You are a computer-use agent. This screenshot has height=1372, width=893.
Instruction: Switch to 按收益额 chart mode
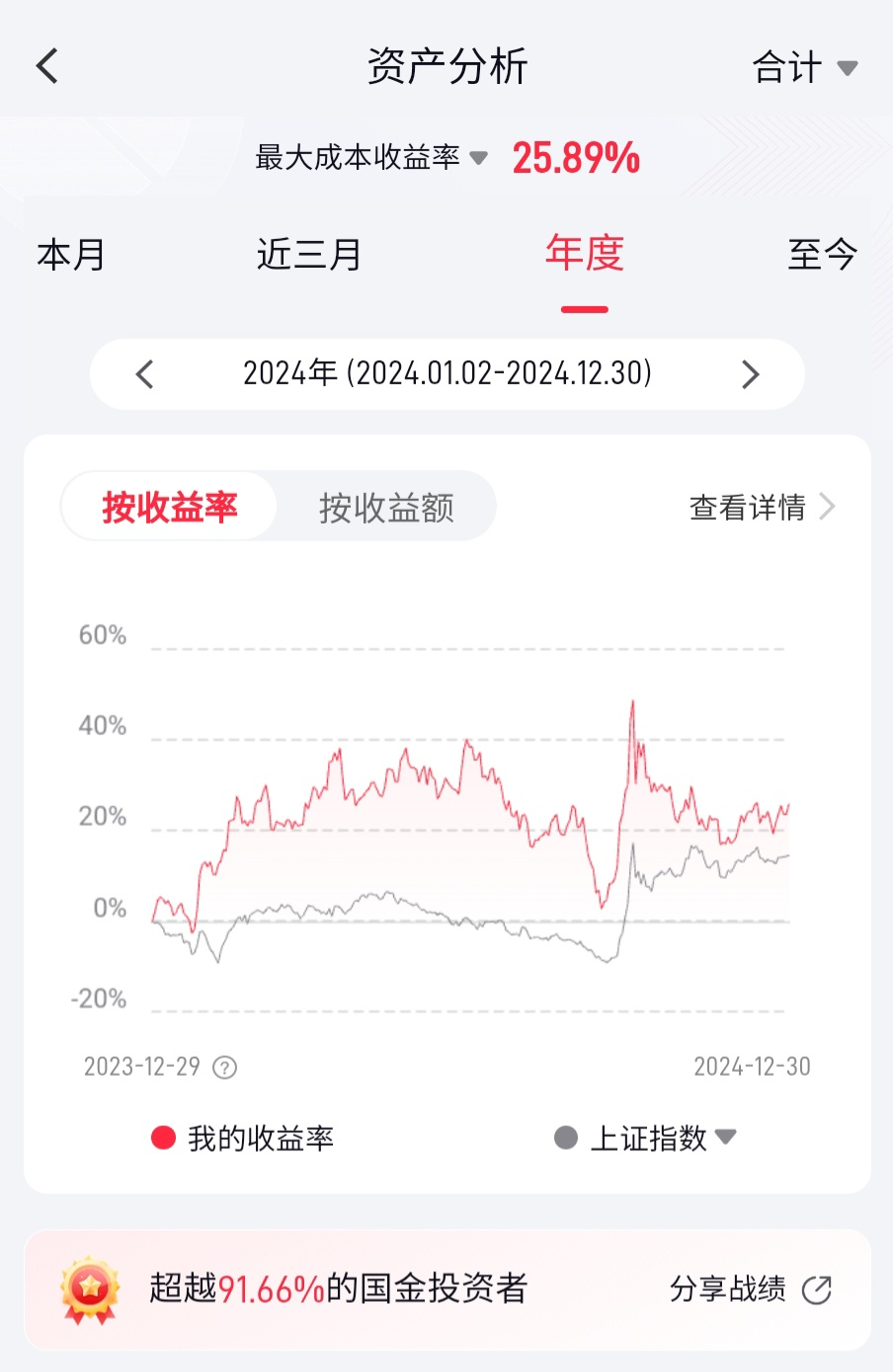pyautogui.click(x=386, y=507)
